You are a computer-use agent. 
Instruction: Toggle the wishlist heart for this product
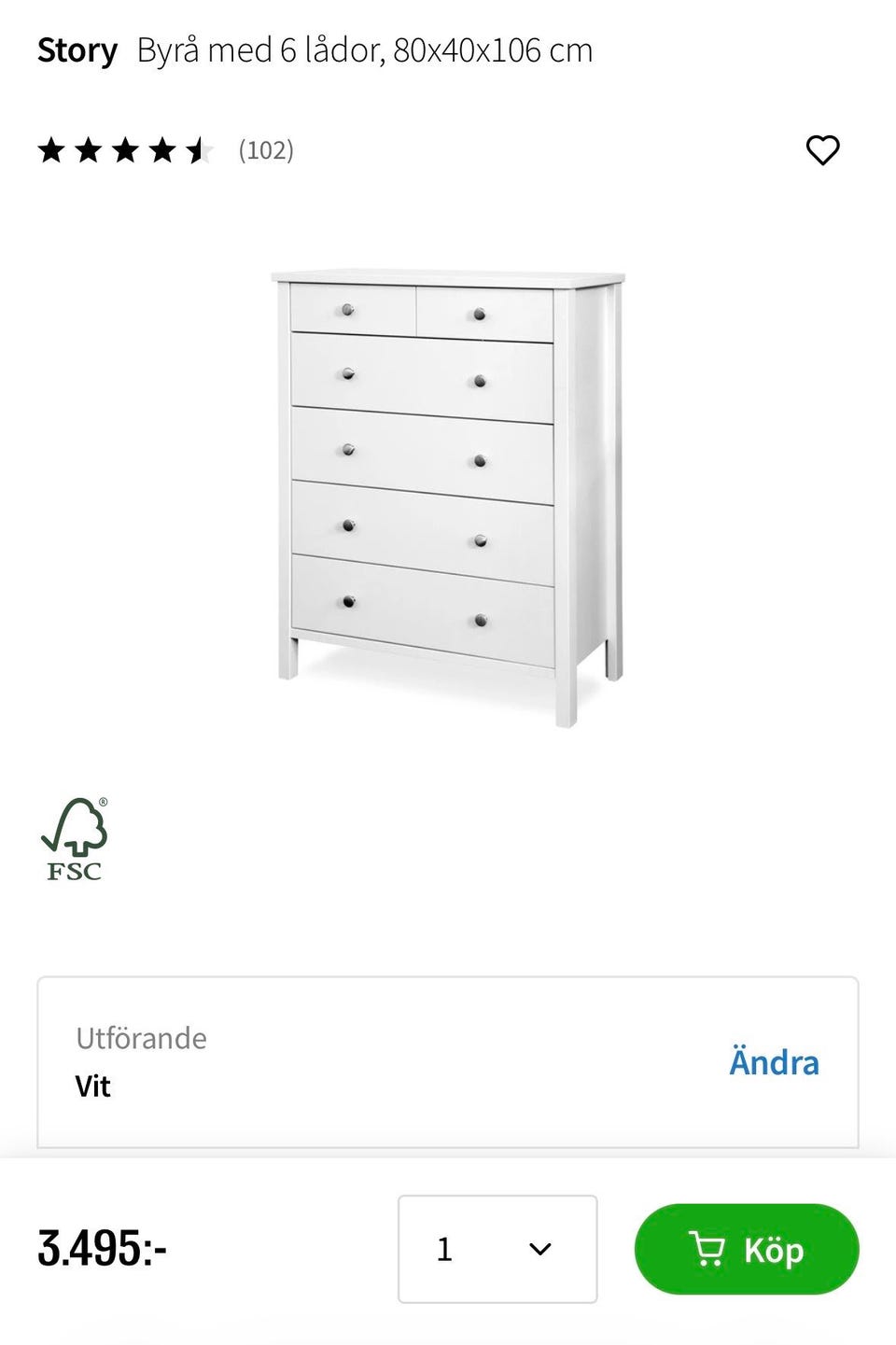click(x=822, y=149)
